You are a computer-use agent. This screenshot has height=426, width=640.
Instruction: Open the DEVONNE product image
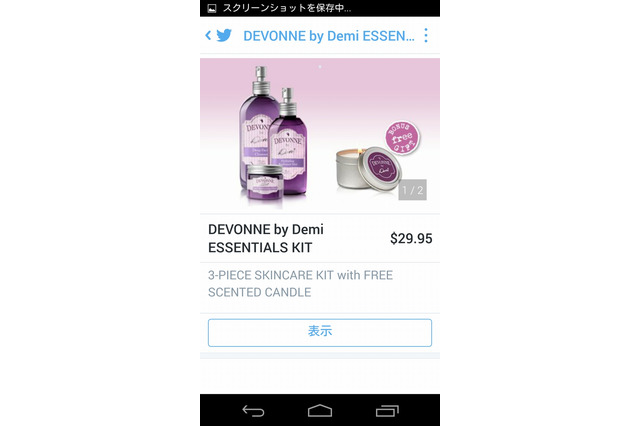click(x=319, y=134)
